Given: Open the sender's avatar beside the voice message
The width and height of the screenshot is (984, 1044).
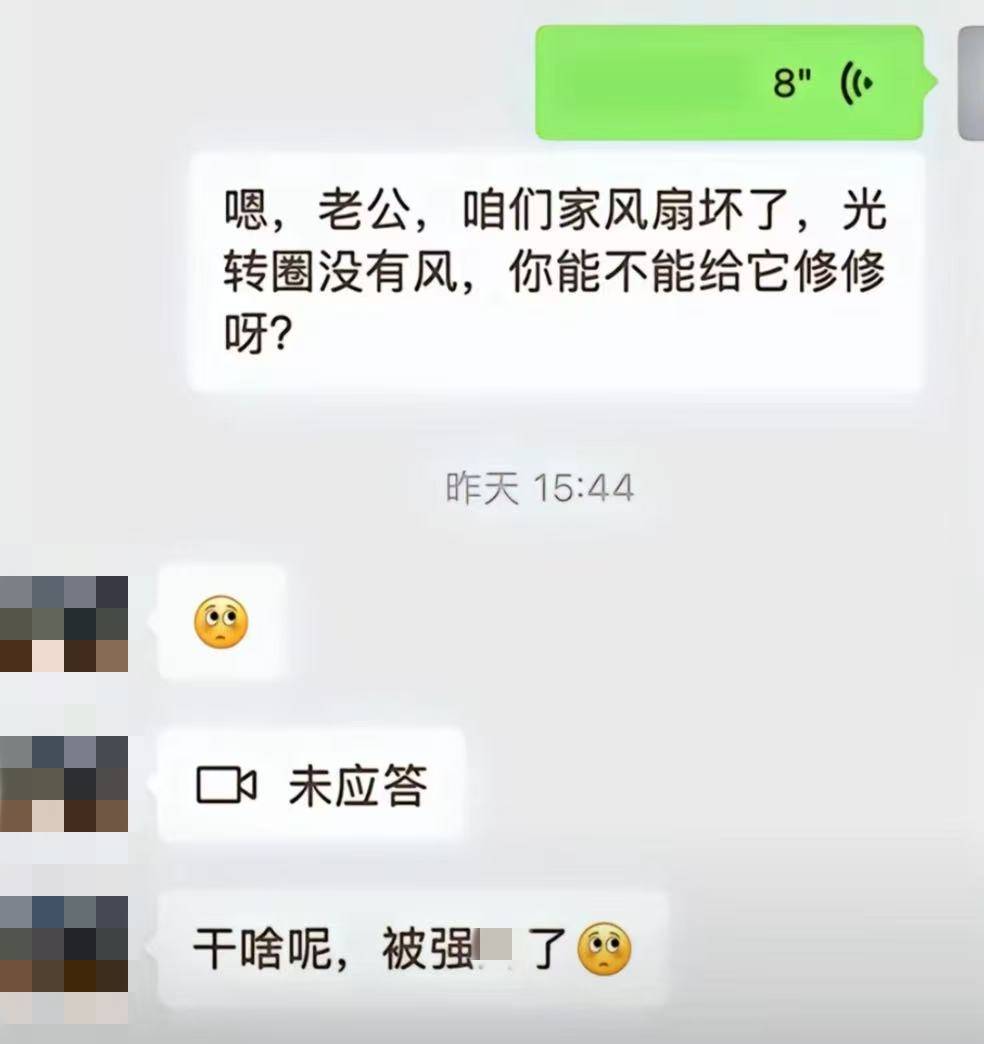Looking at the screenshot, I should (x=972, y=83).
